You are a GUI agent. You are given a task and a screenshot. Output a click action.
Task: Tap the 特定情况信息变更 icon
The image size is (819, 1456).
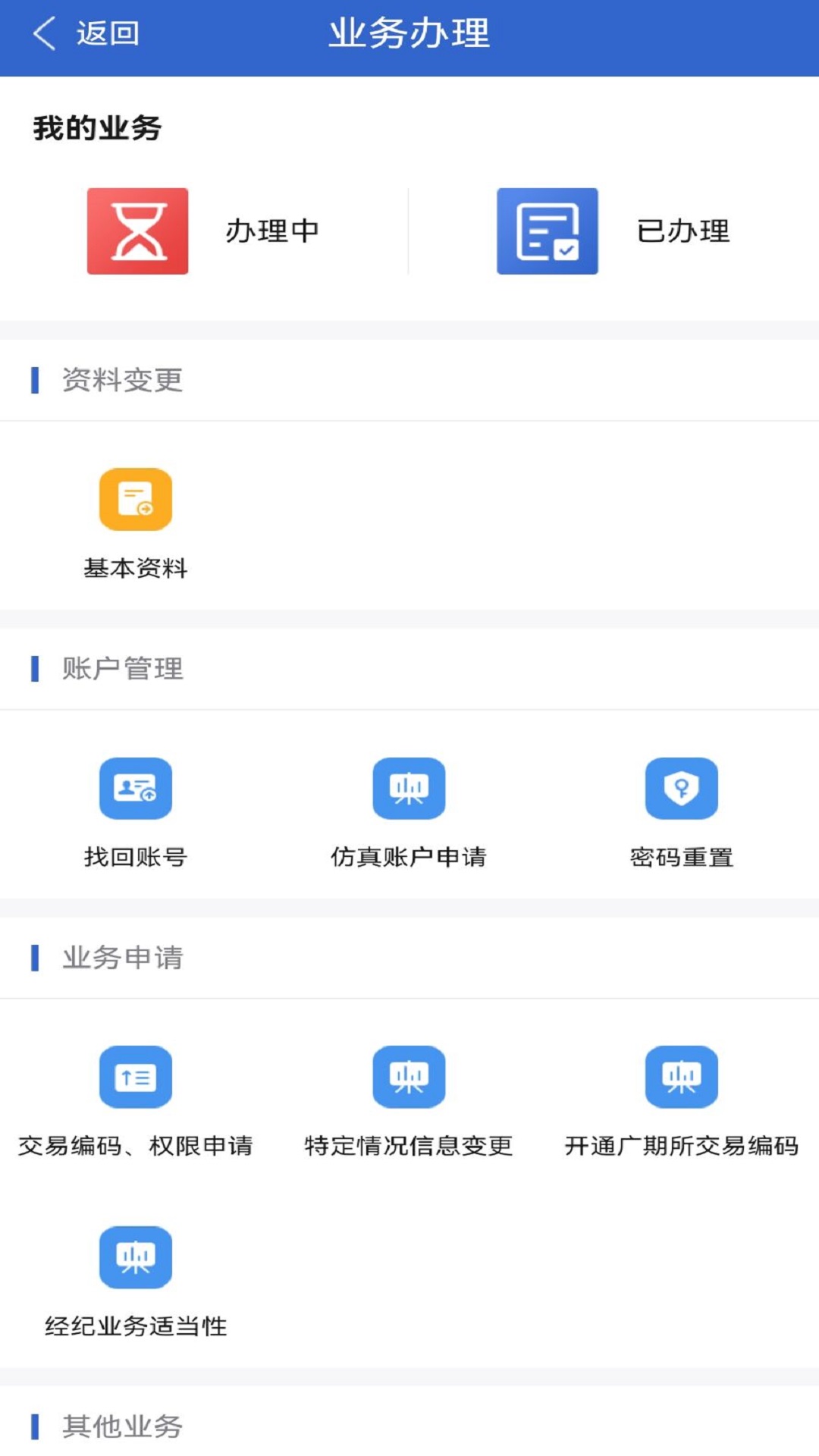[x=409, y=1077]
